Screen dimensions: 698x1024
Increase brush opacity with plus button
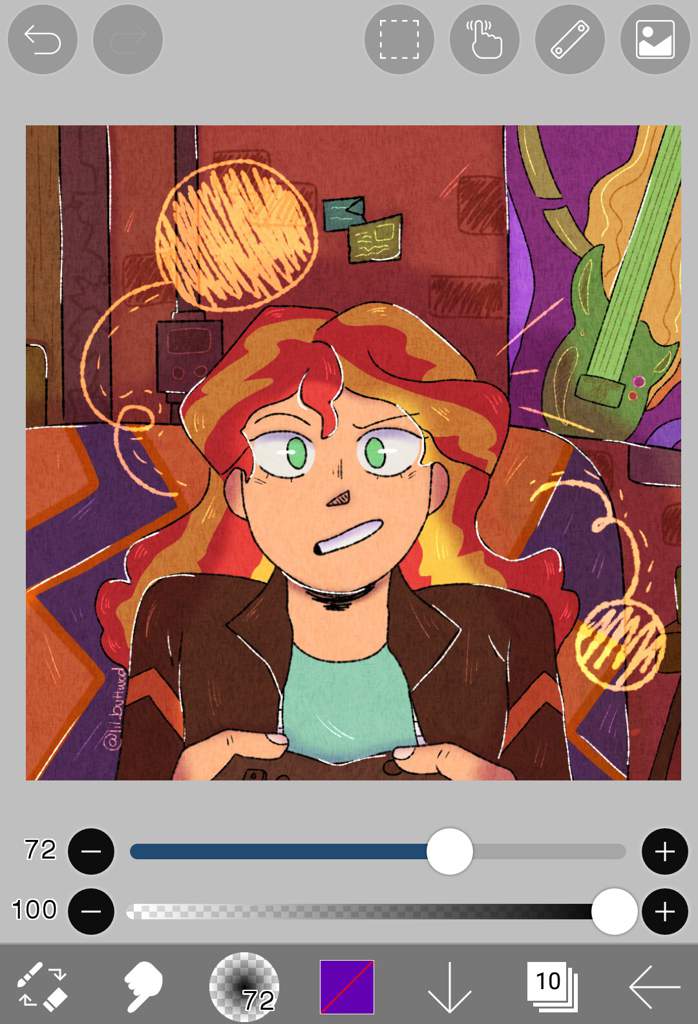tap(664, 911)
